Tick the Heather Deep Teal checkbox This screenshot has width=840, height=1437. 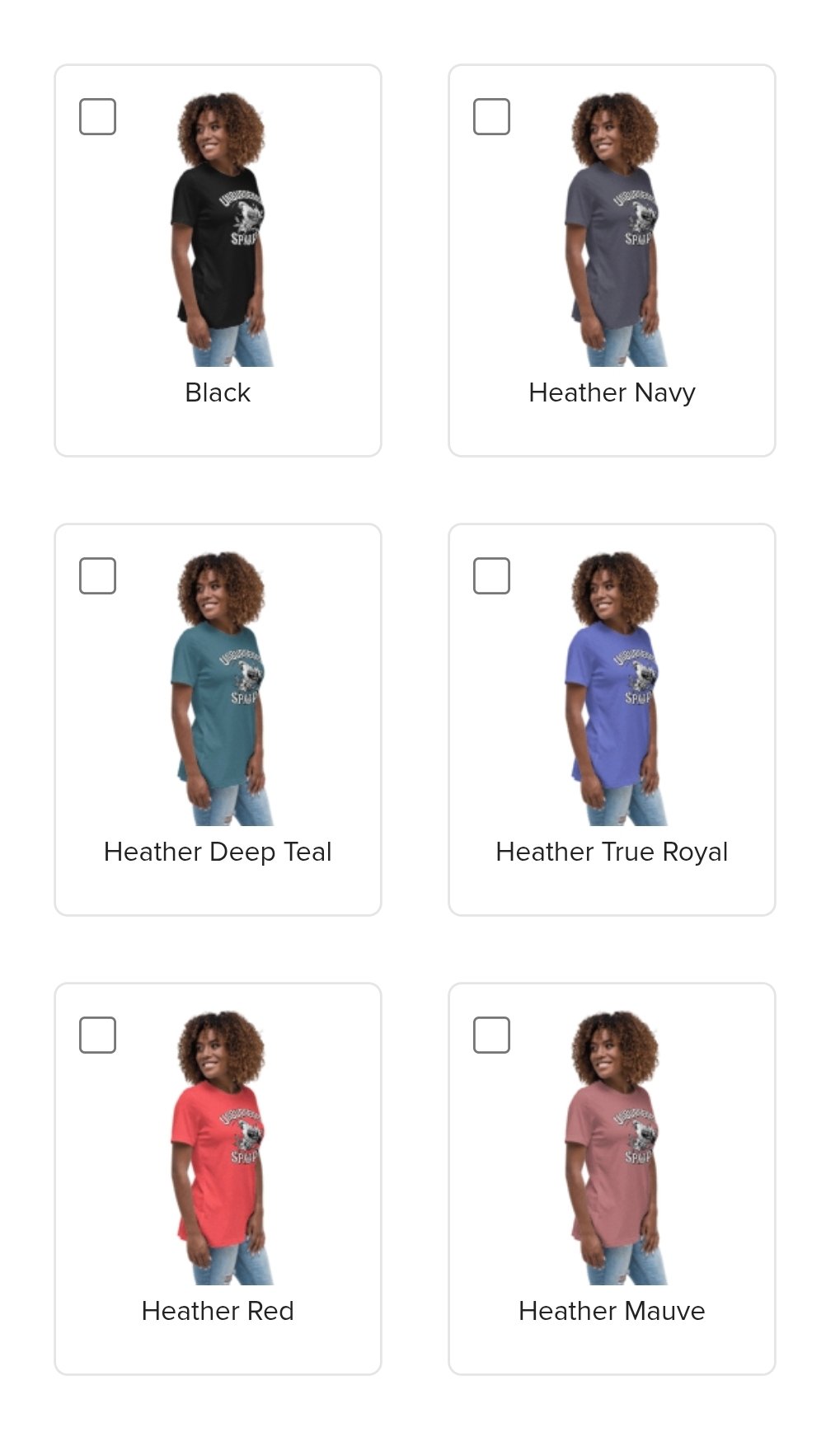pos(97,575)
